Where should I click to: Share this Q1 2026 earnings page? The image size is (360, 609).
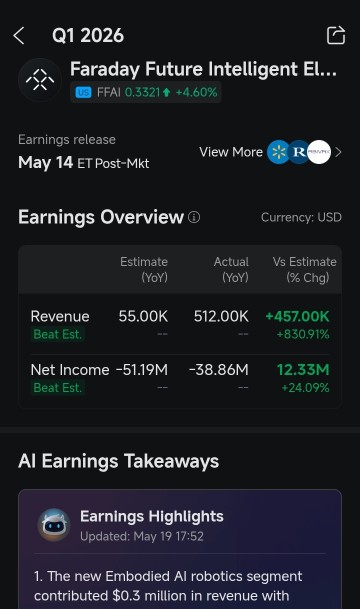click(x=336, y=35)
